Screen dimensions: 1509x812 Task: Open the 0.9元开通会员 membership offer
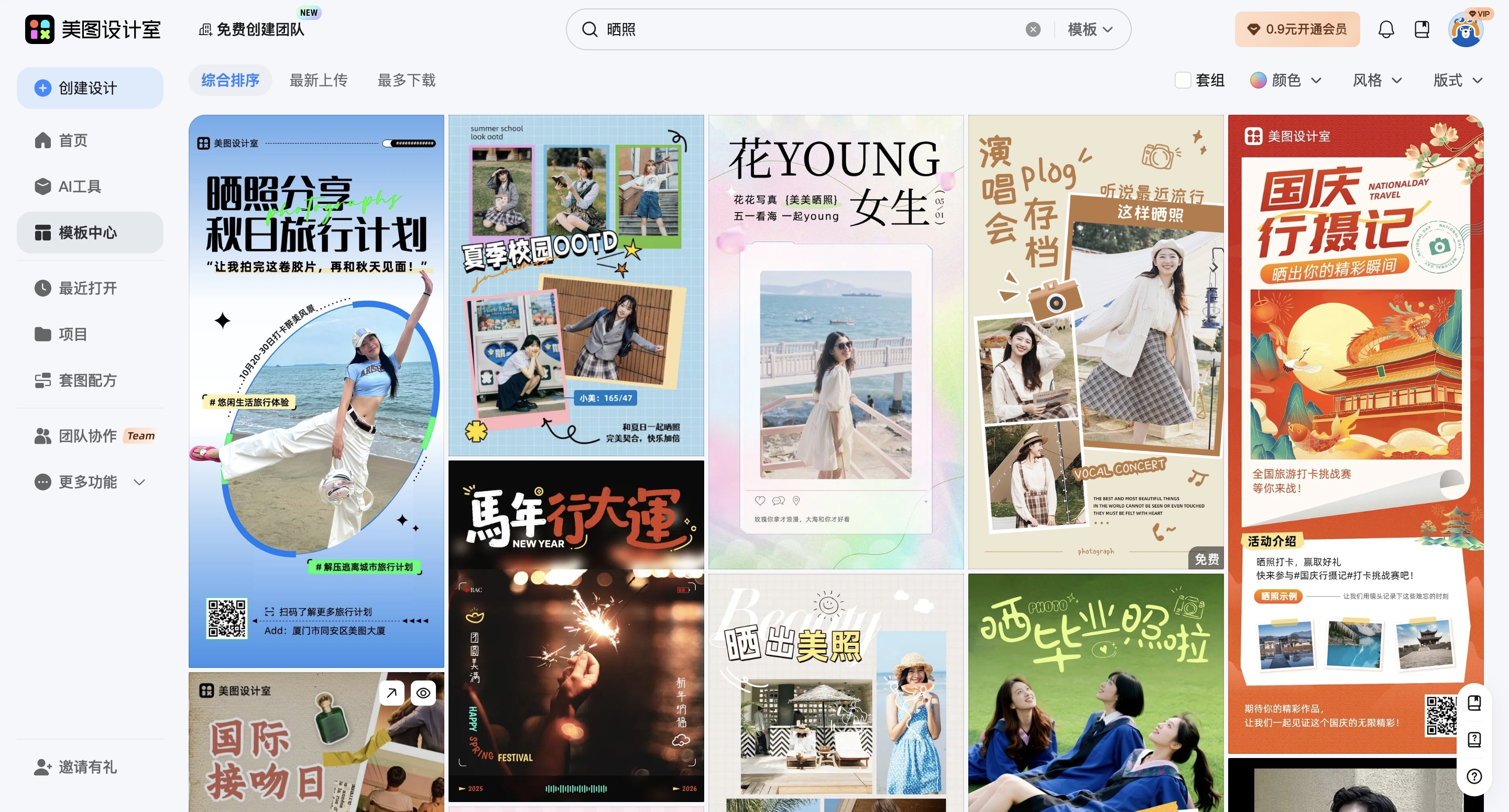[1297, 29]
